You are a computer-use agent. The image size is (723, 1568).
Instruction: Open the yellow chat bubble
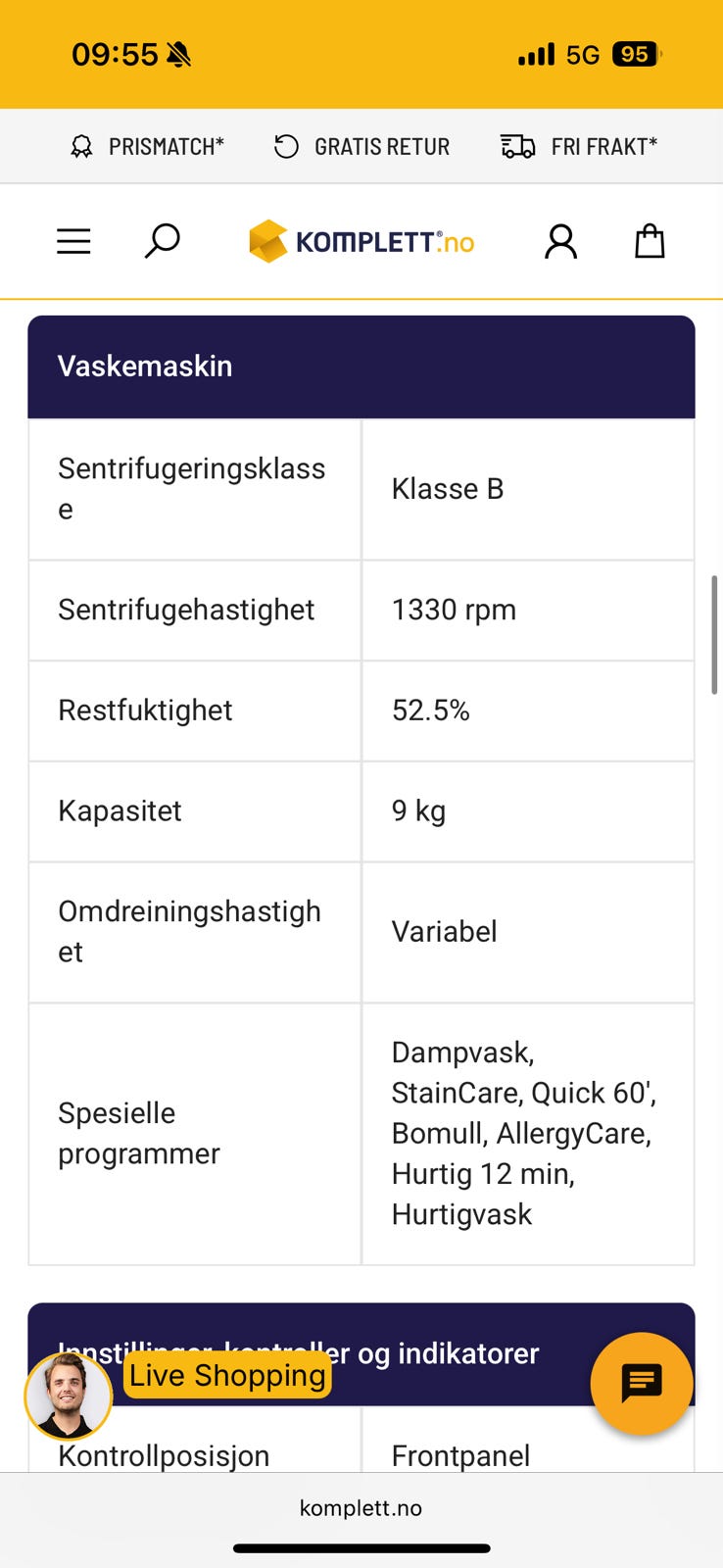(x=642, y=1382)
